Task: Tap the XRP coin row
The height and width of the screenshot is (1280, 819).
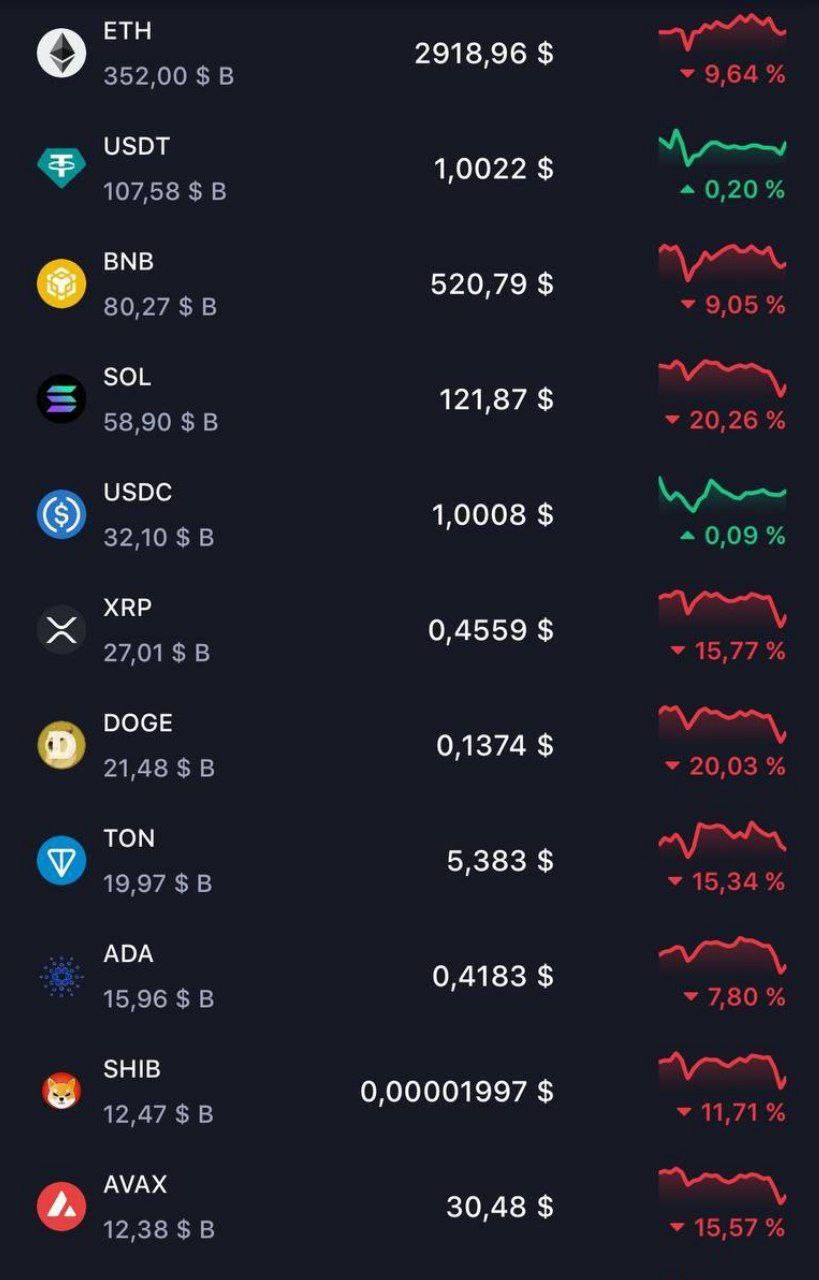Action: pos(409,630)
